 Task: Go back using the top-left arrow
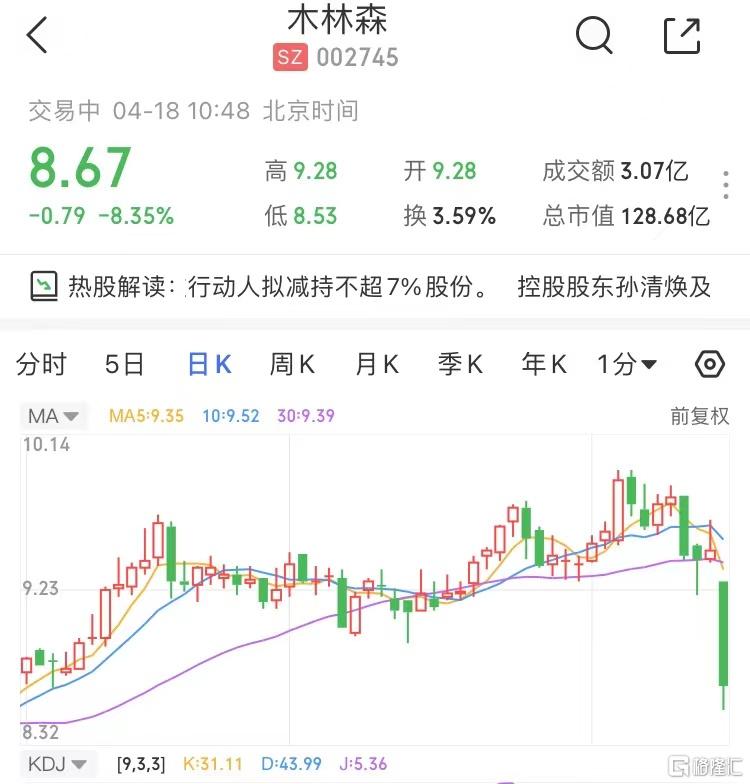point(37,36)
